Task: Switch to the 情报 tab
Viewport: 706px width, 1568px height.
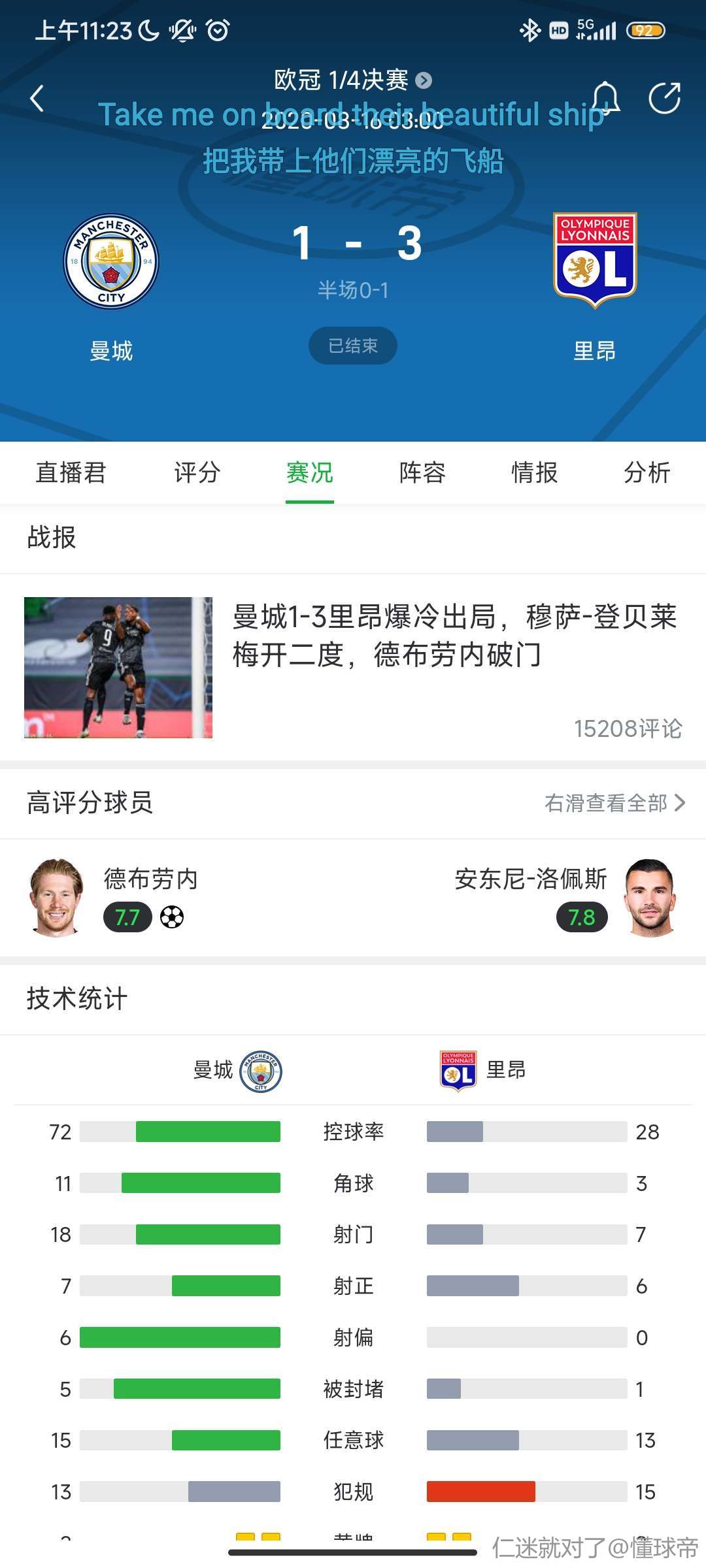Action: click(x=534, y=472)
